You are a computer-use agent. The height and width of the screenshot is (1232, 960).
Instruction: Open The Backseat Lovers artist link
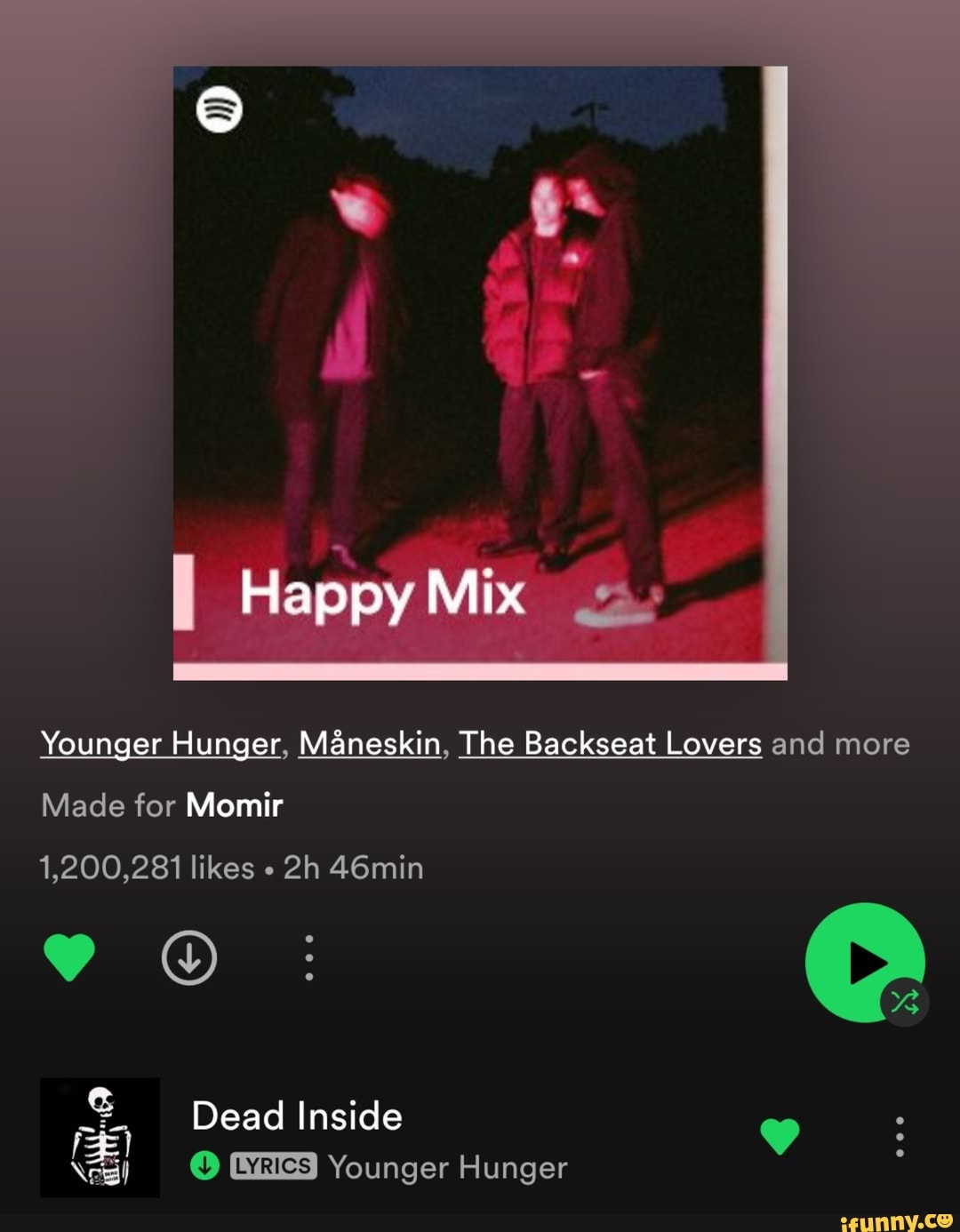click(x=610, y=743)
